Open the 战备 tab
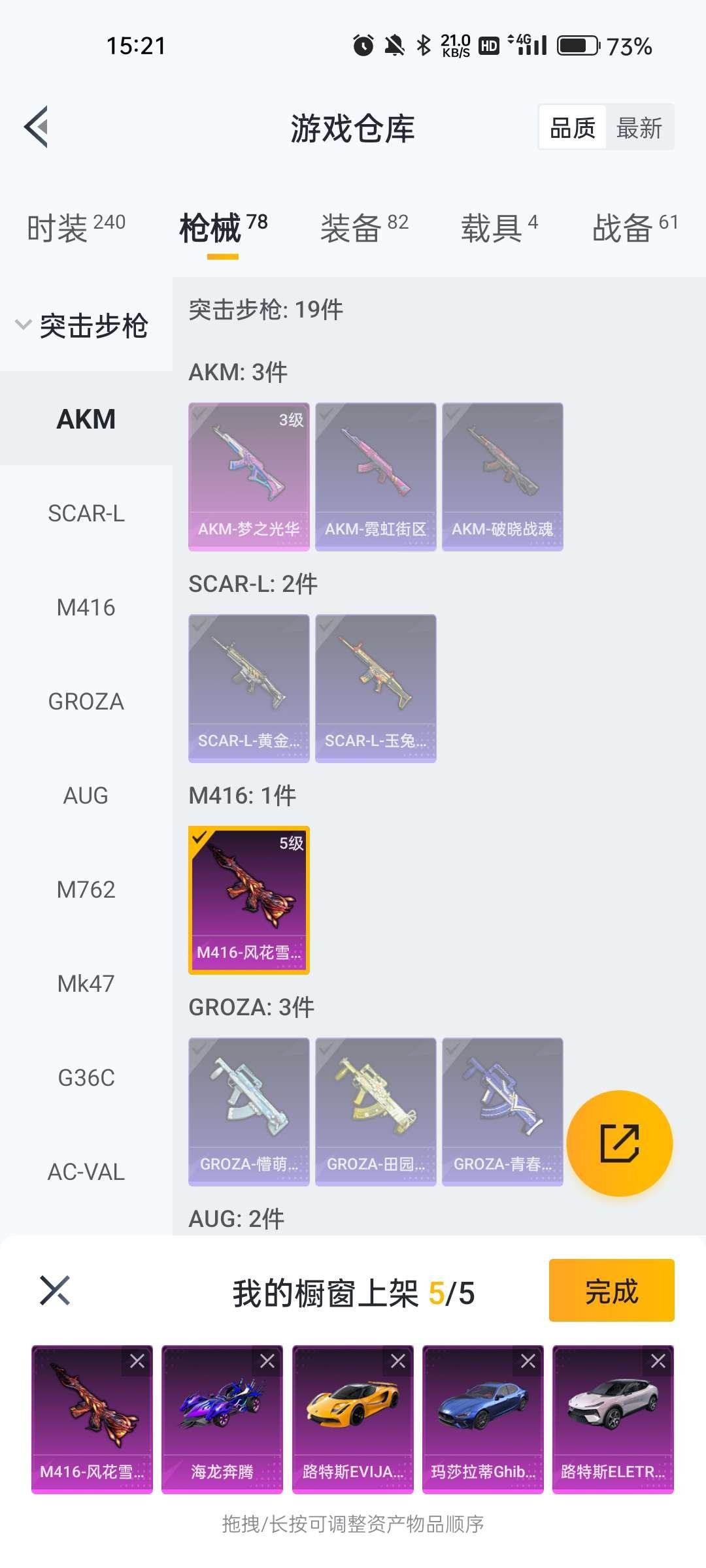The height and width of the screenshot is (1568, 706). [635, 228]
